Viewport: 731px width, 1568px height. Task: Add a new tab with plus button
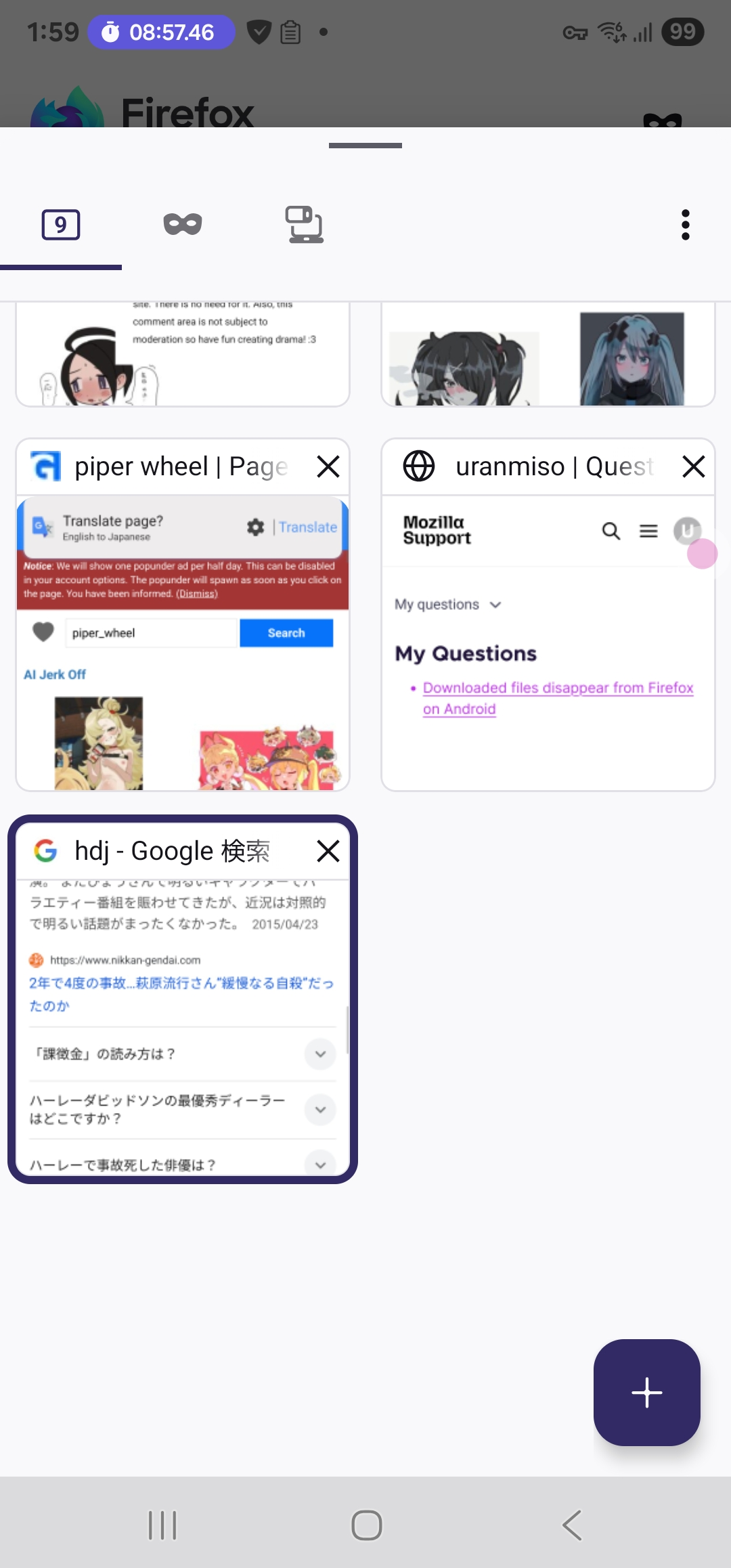click(646, 1393)
